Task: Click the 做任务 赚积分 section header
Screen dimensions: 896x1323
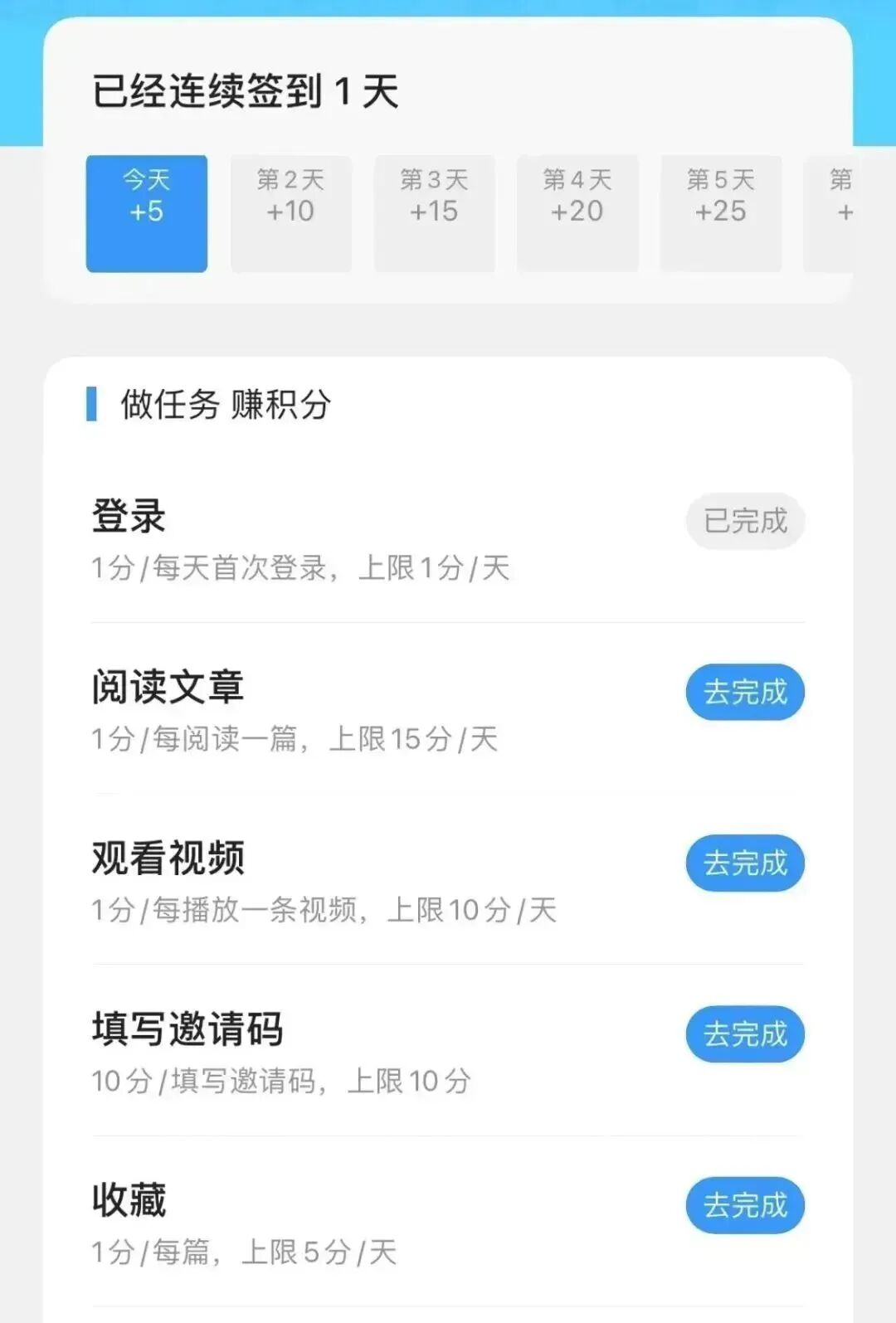Action: pyautogui.click(x=224, y=406)
